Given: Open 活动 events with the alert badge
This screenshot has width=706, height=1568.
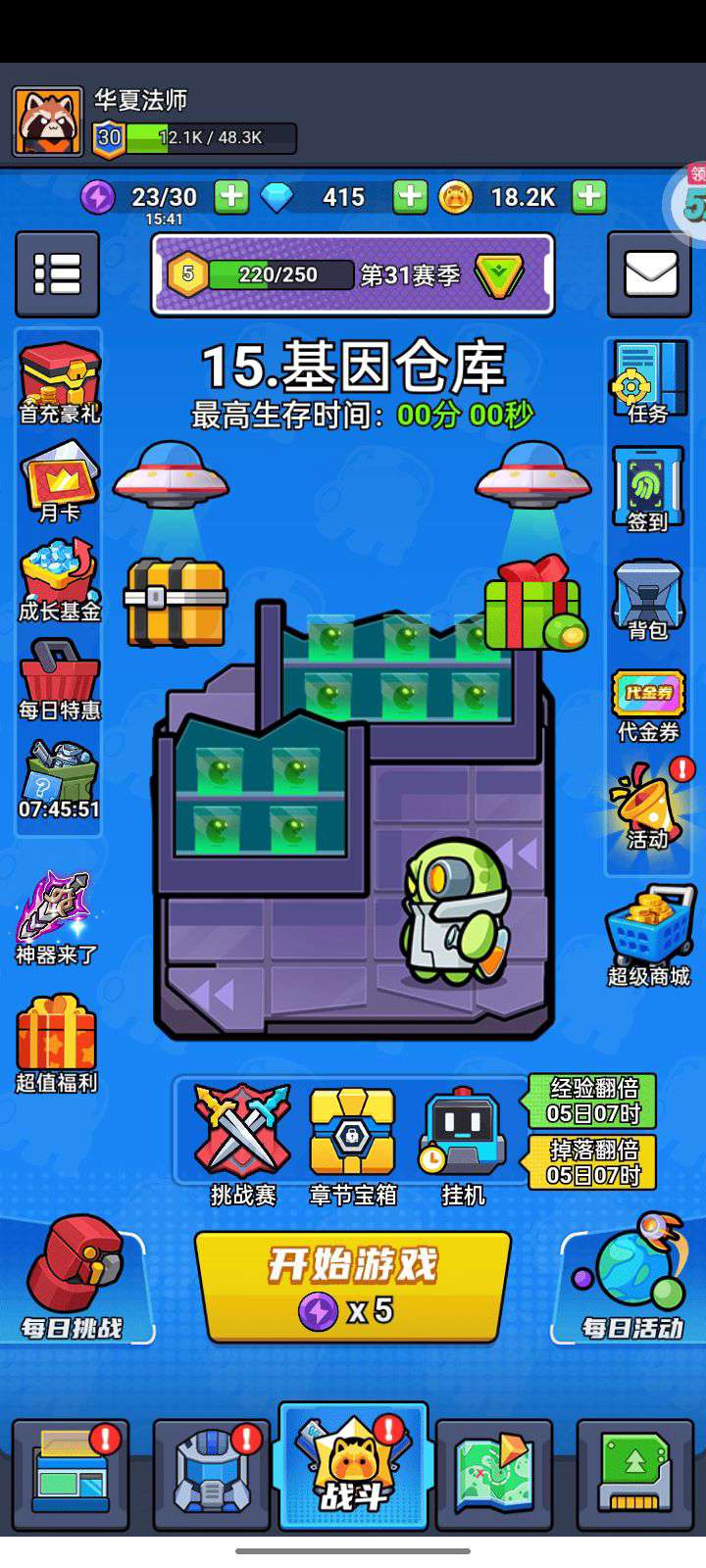Looking at the screenshot, I should pos(648,808).
